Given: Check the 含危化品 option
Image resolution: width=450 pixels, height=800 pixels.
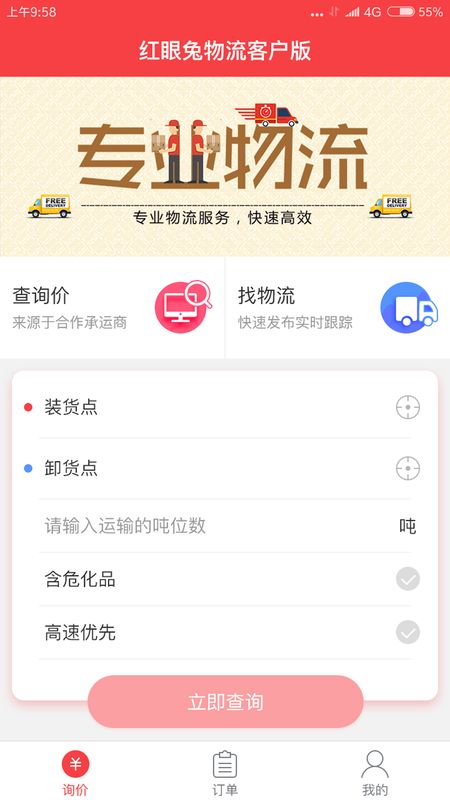Looking at the screenshot, I should pyautogui.click(x=408, y=579).
